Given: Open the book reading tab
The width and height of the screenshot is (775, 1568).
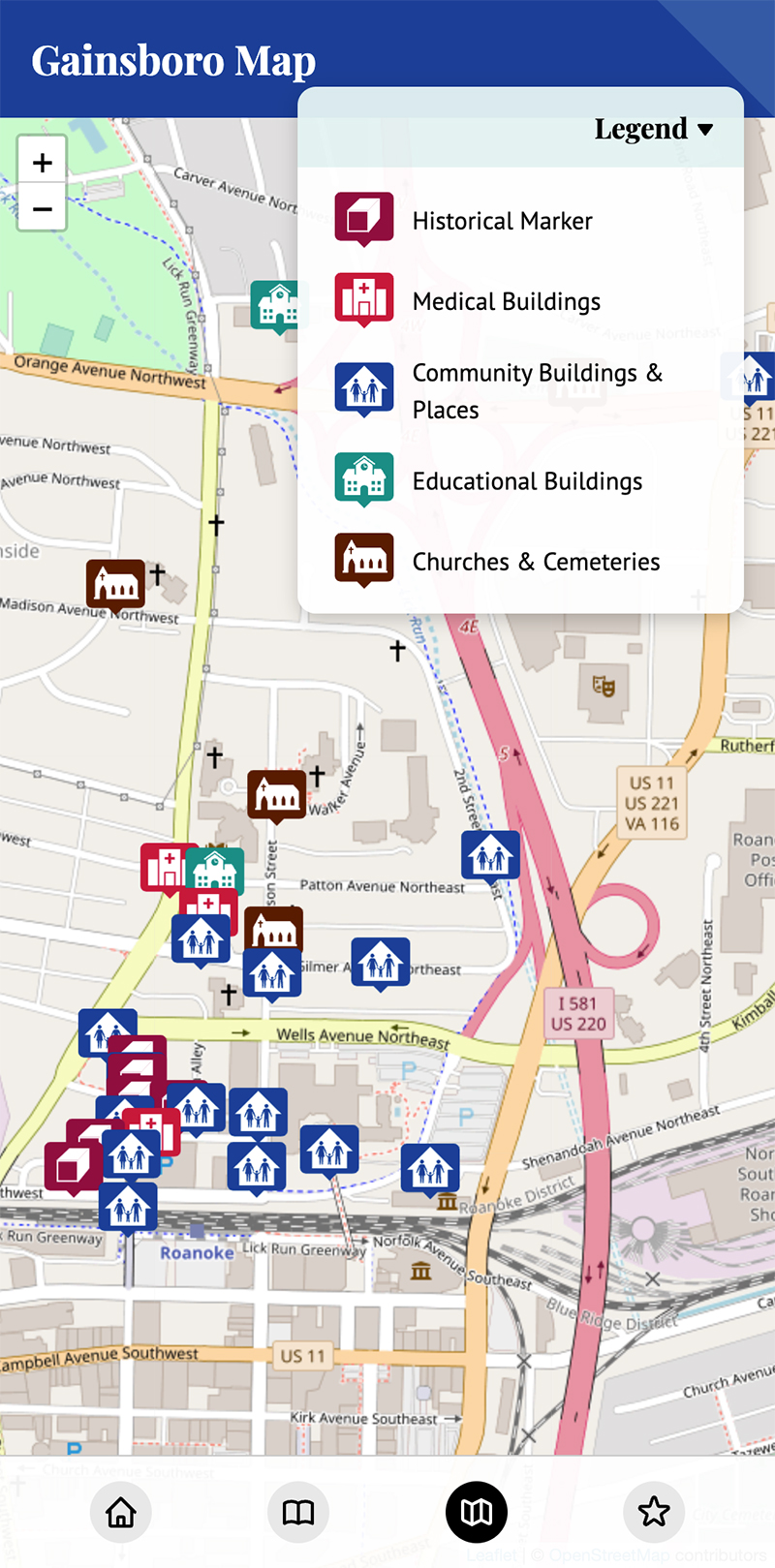Looking at the screenshot, I should (x=298, y=1512).
